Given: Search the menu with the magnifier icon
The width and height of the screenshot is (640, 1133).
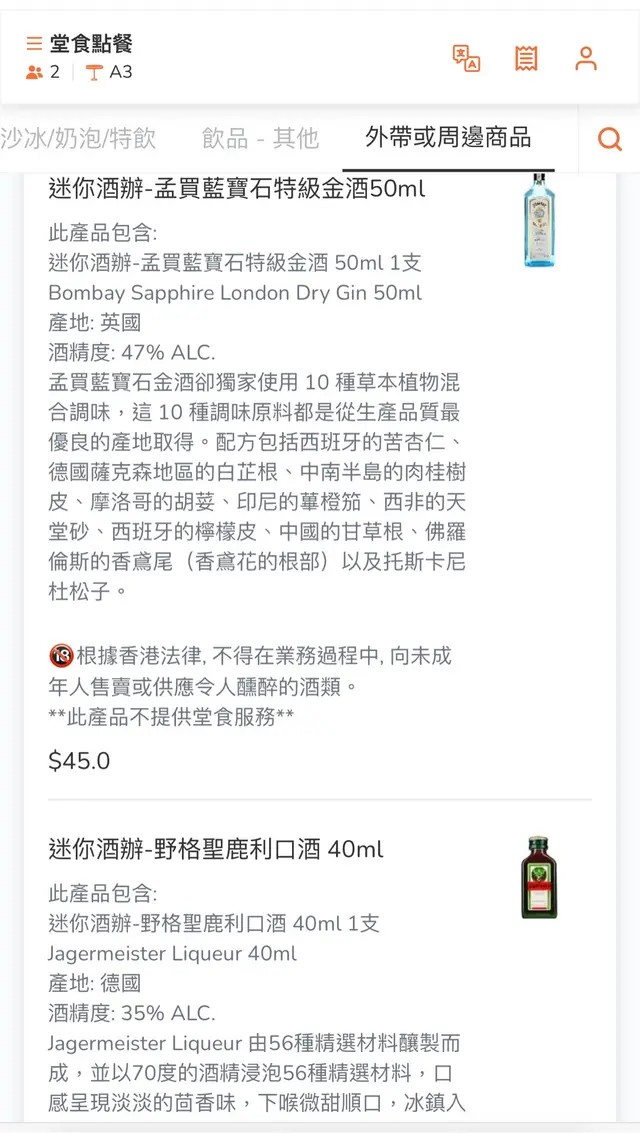Looking at the screenshot, I should (x=609, y=139).
